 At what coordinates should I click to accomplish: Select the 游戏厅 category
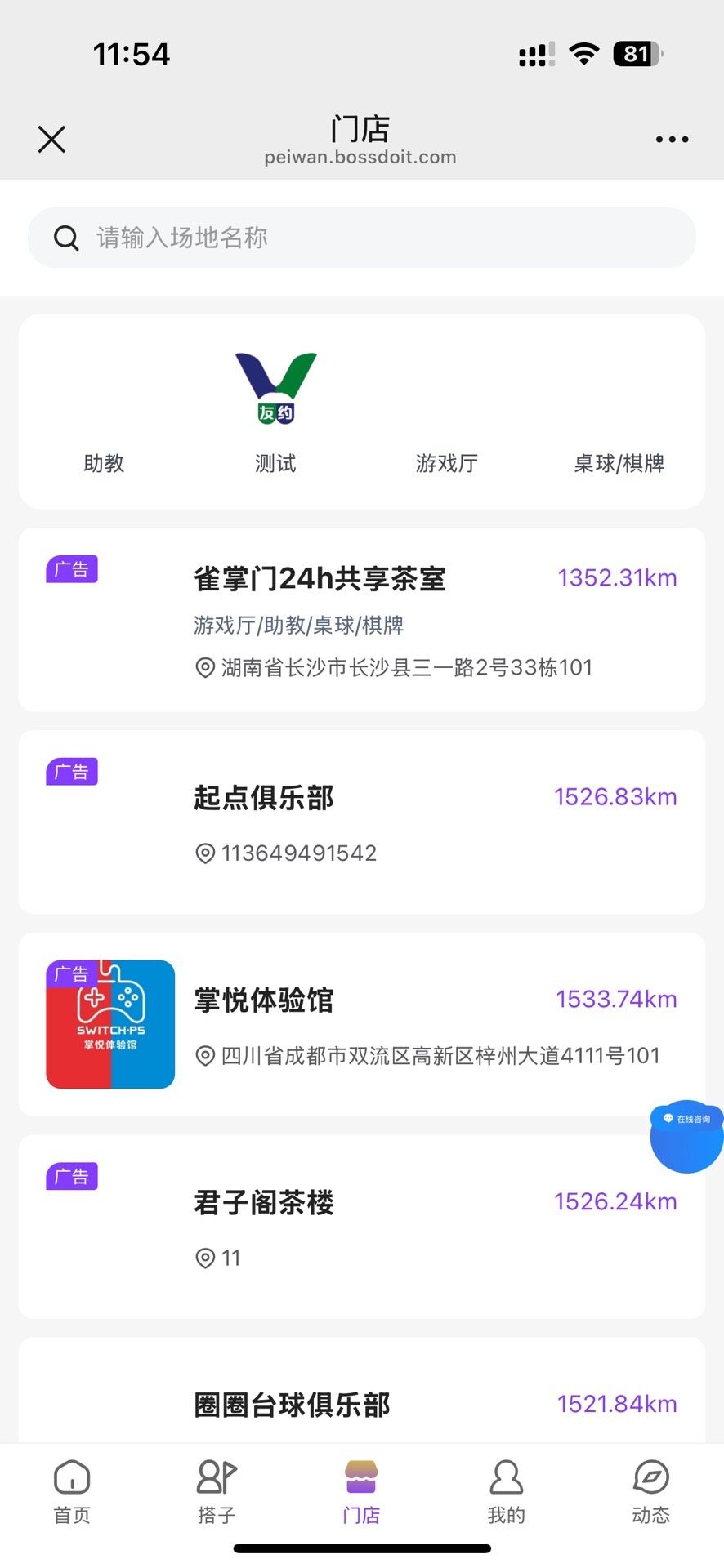(x=447, y=463)
